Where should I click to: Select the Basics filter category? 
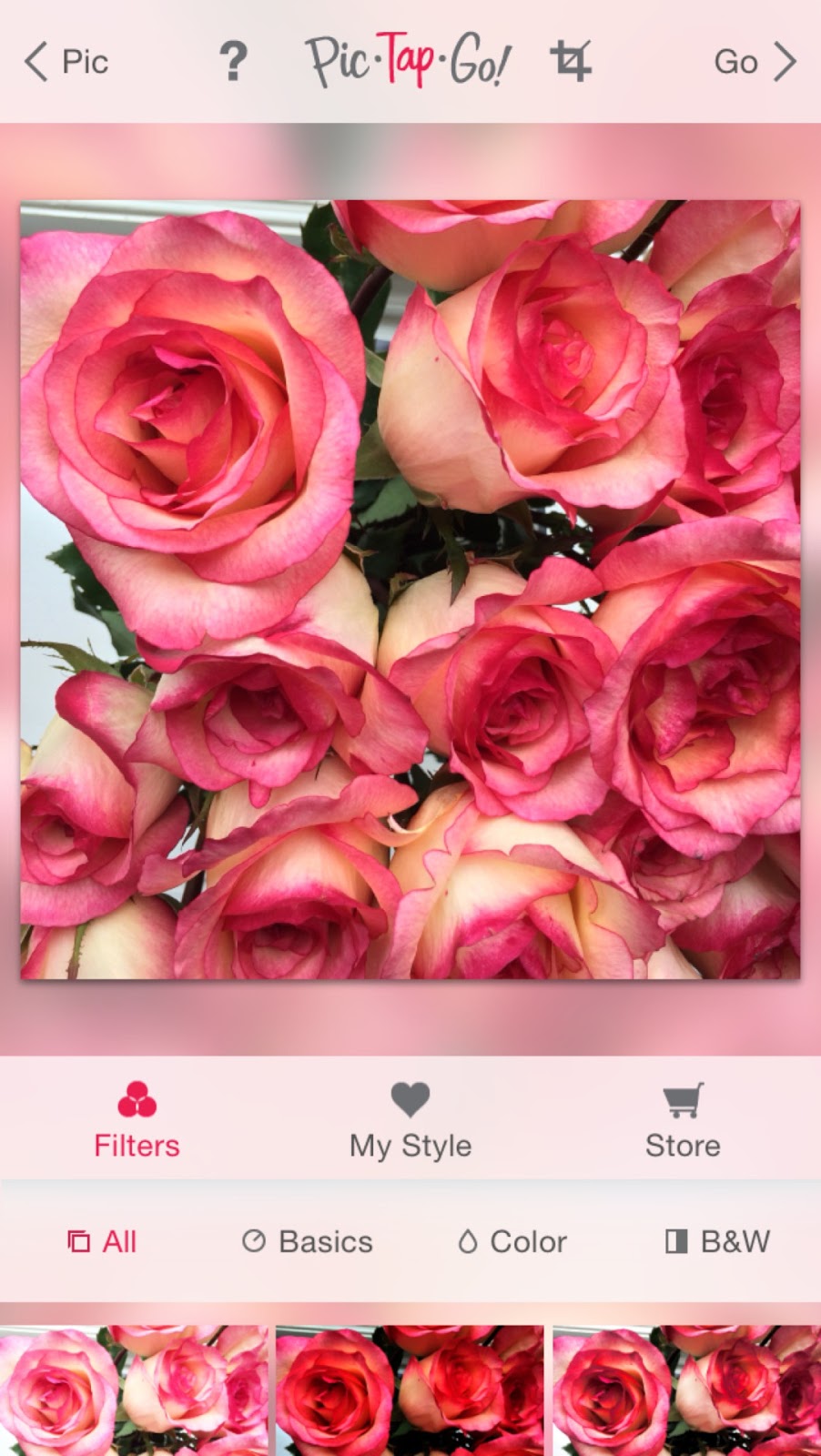point(308,1241)
